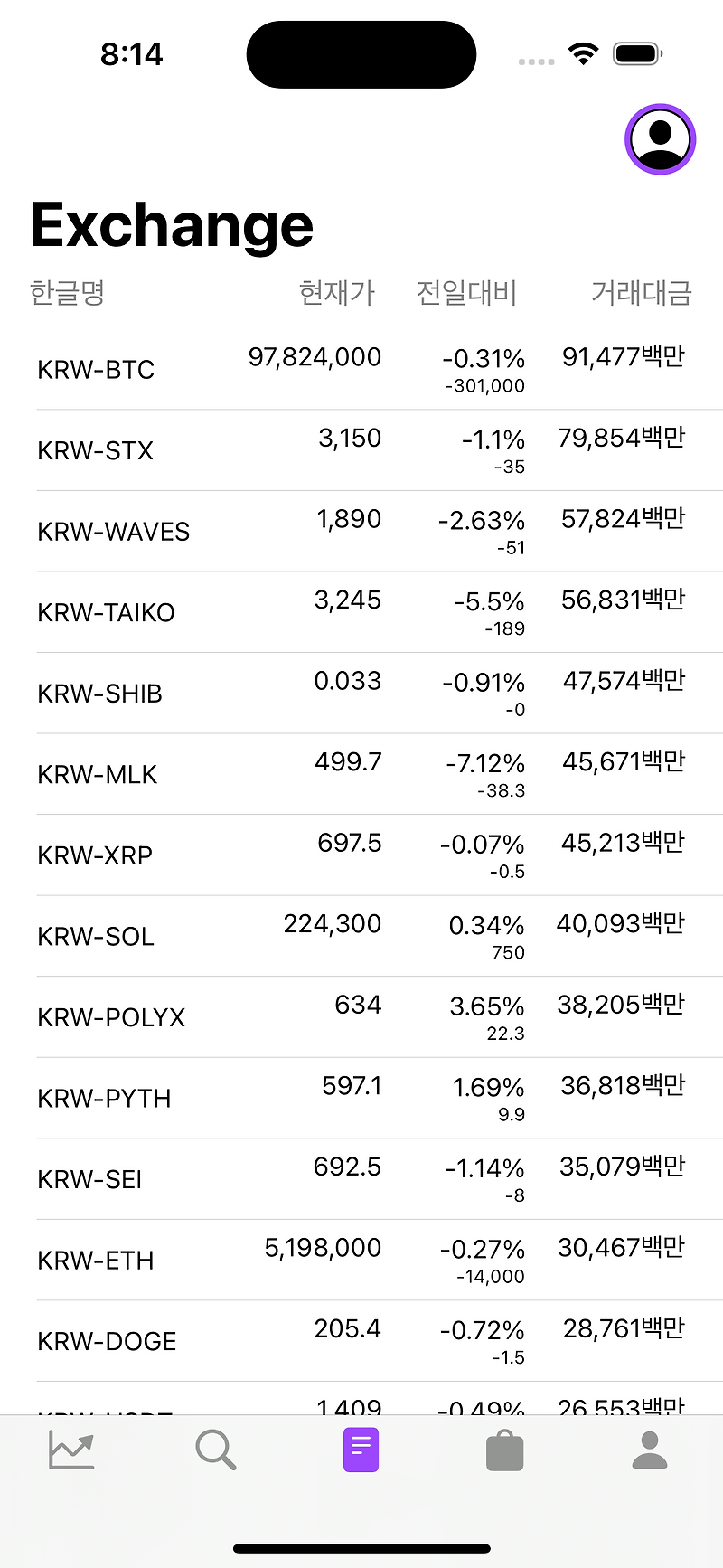Open the portfolio bag tab
This screenshot has width=723, height=1568.
[505, 1450]
